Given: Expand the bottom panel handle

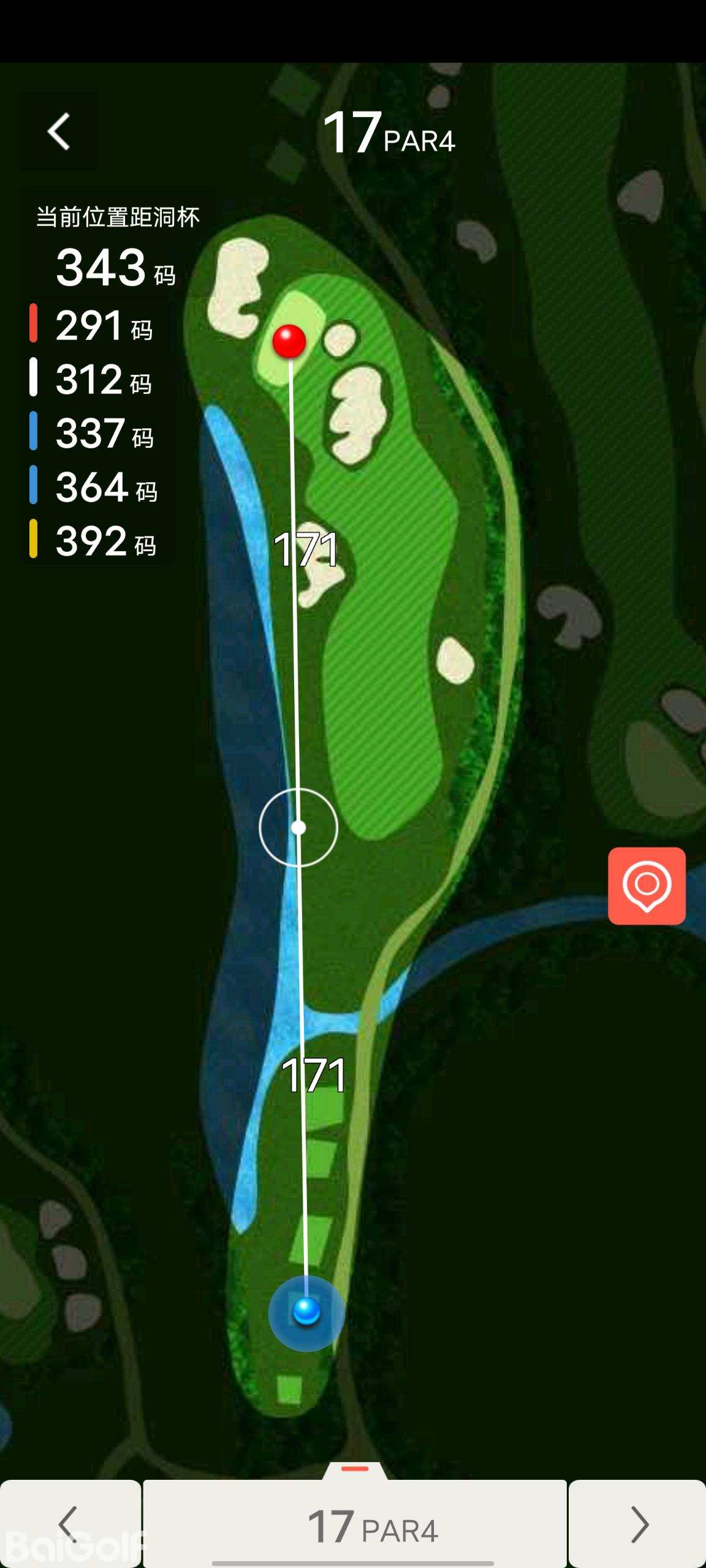Looking at the screenshot, I should coord(355,1469).
